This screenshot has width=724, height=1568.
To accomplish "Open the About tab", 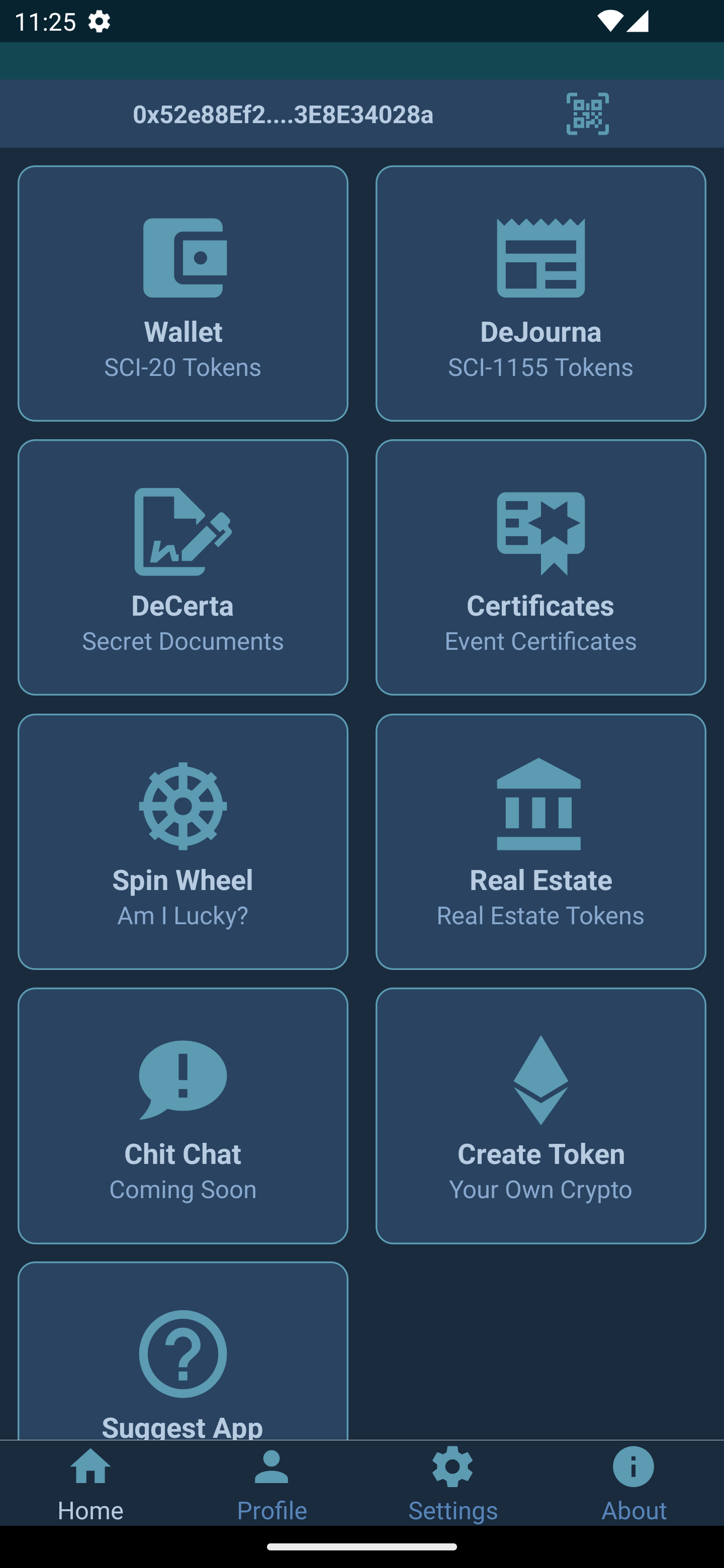I will coord(633,1483).
